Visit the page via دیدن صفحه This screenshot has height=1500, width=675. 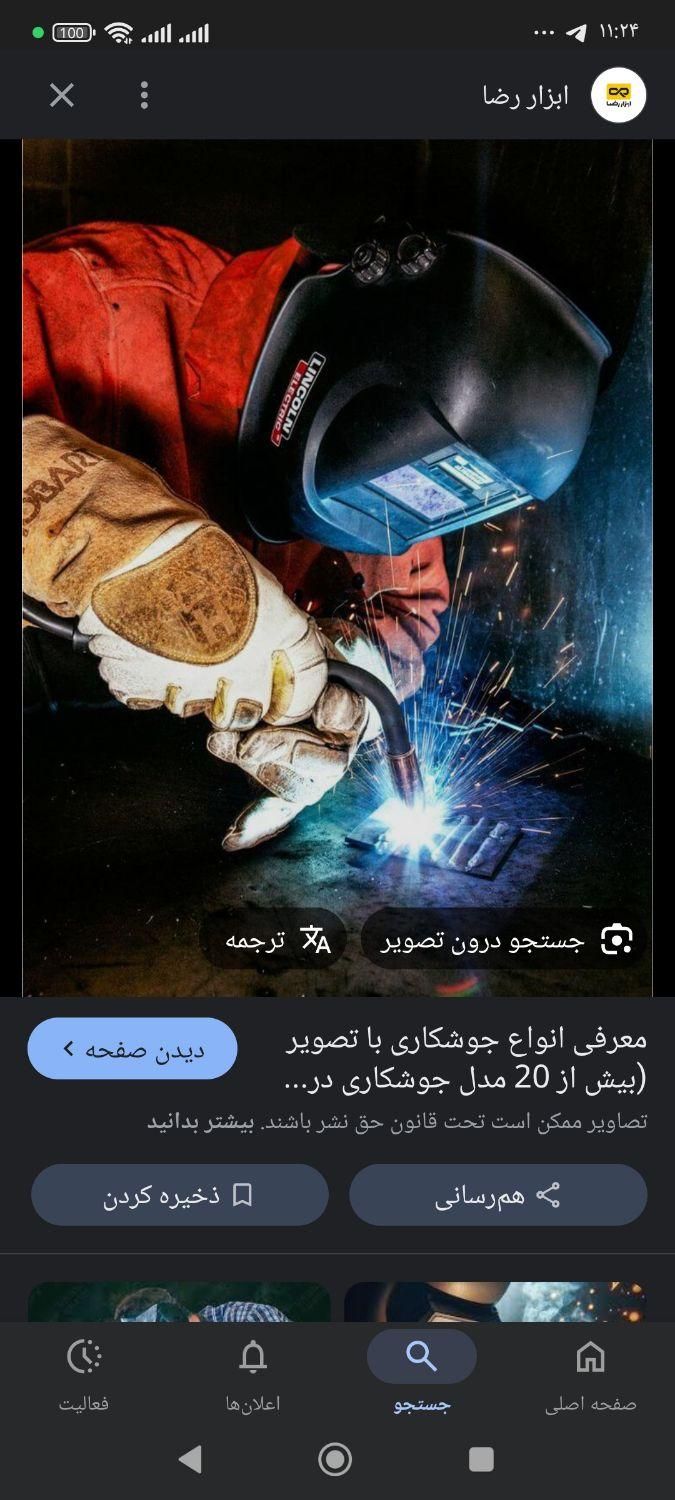tap(132, 1049)
